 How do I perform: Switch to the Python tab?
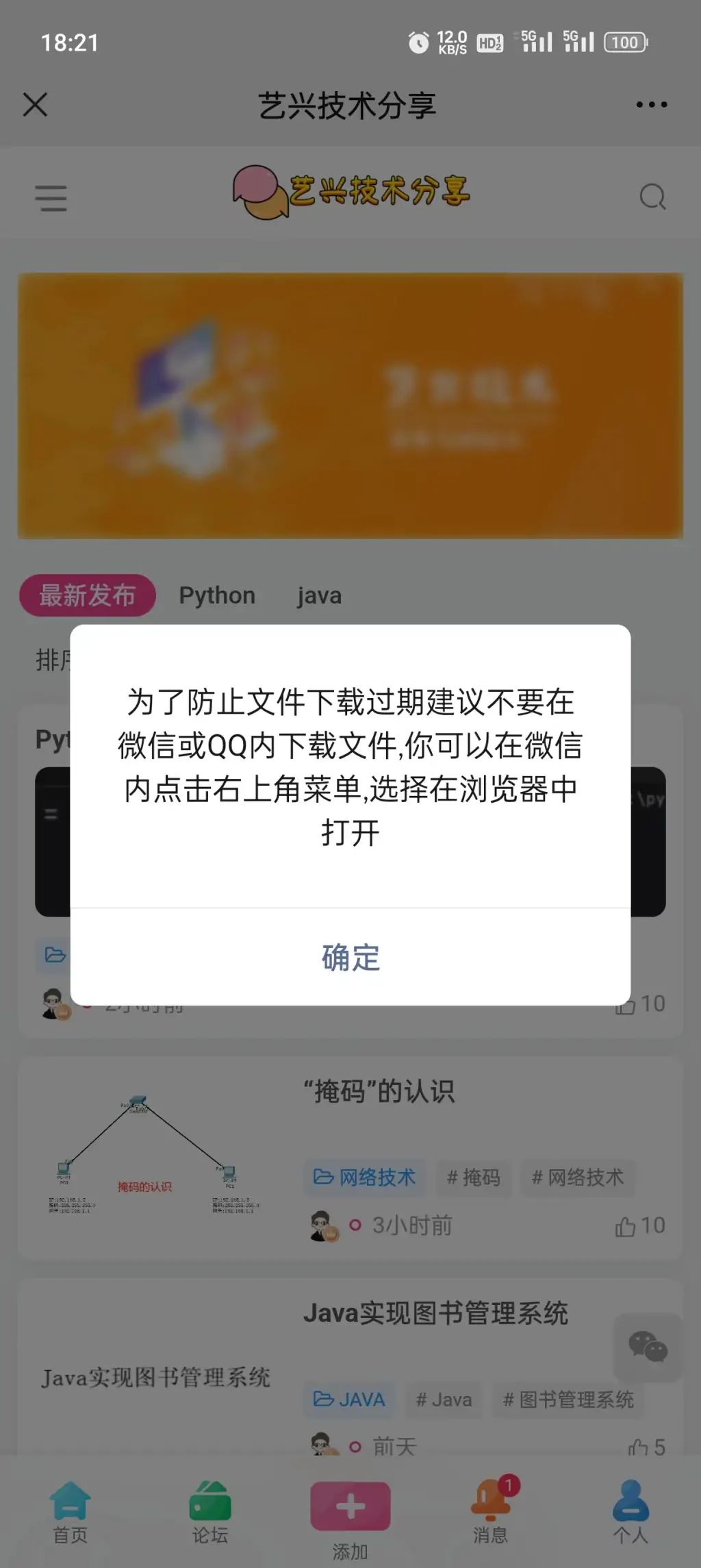(x=216, y=595)
